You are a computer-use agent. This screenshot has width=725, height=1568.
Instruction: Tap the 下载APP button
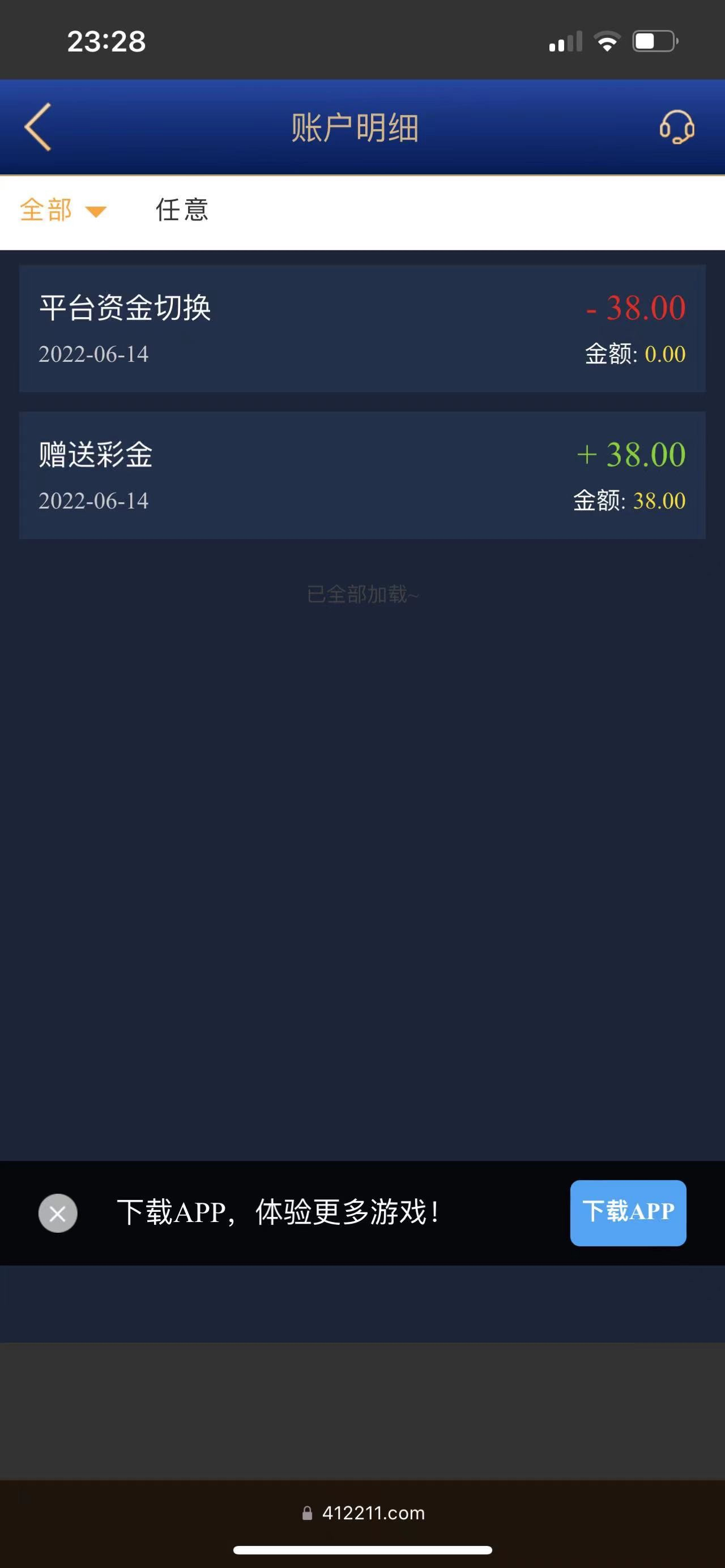click(628, 1212)
